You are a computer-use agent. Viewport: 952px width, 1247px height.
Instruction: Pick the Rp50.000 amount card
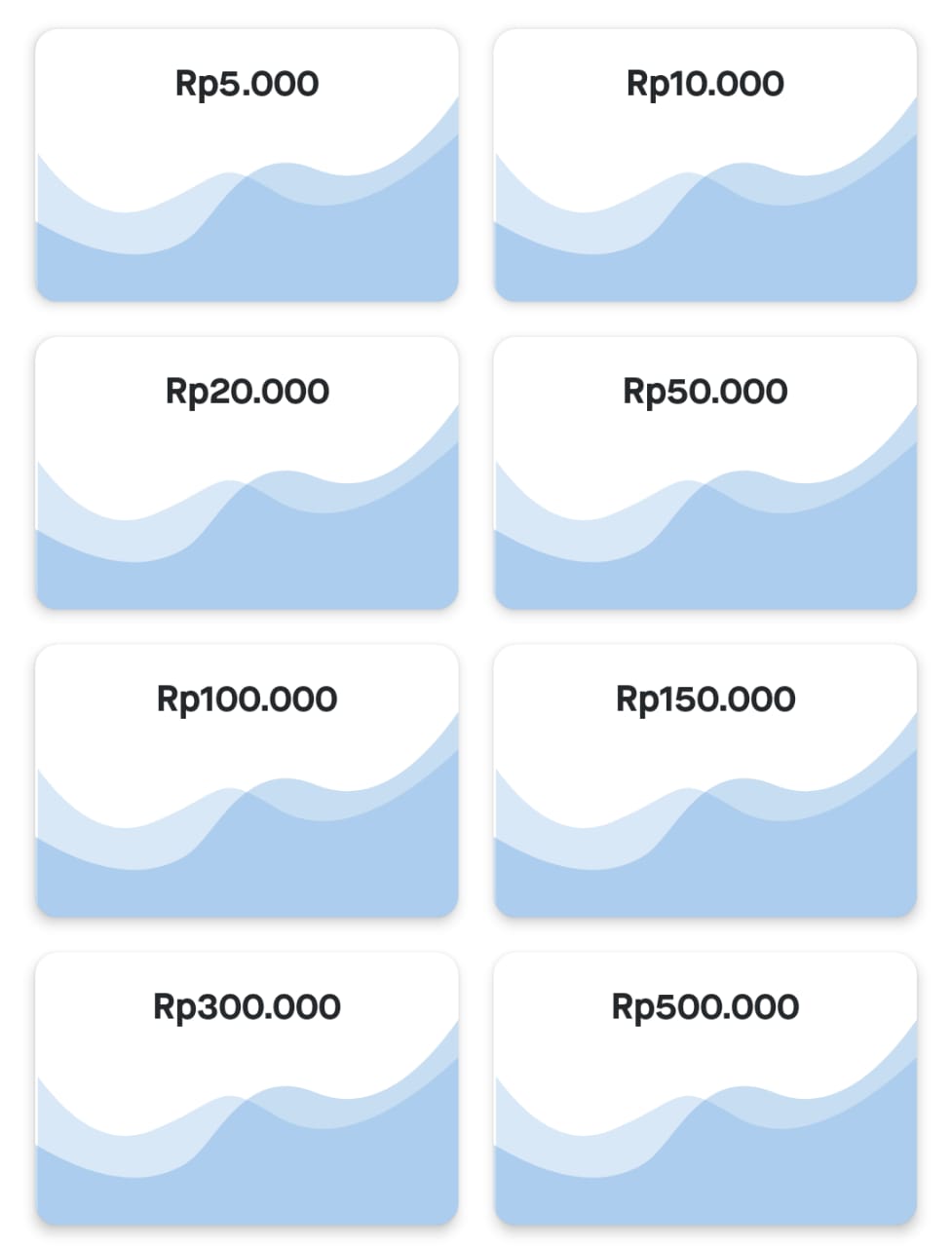[x=704, y=473]
